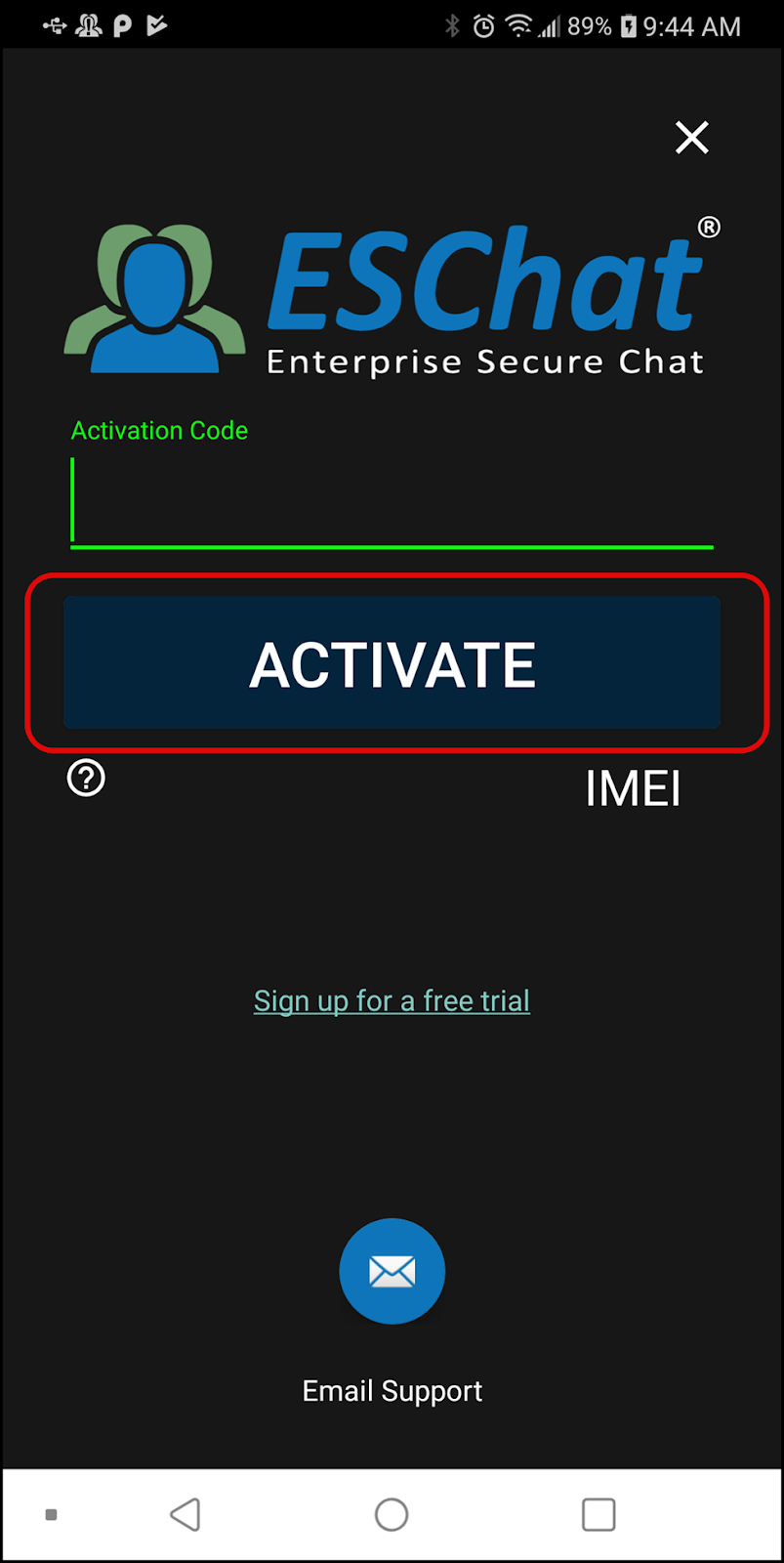The width and height of the screenshot is (784, 1563).
Task: Close the activation screen
Action: point(691,138)
